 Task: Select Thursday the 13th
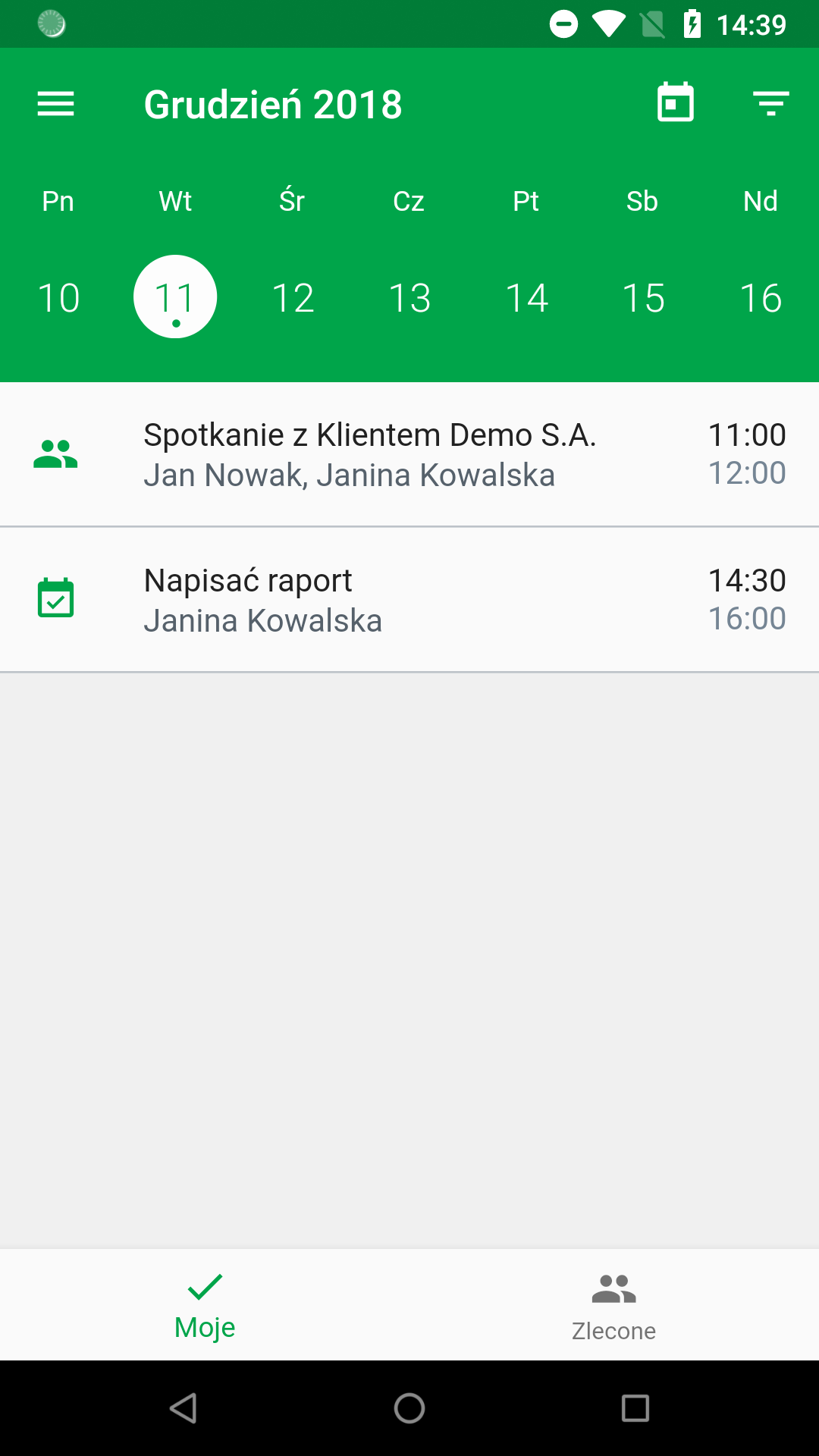pyautogui.click(x=409, y=297)
